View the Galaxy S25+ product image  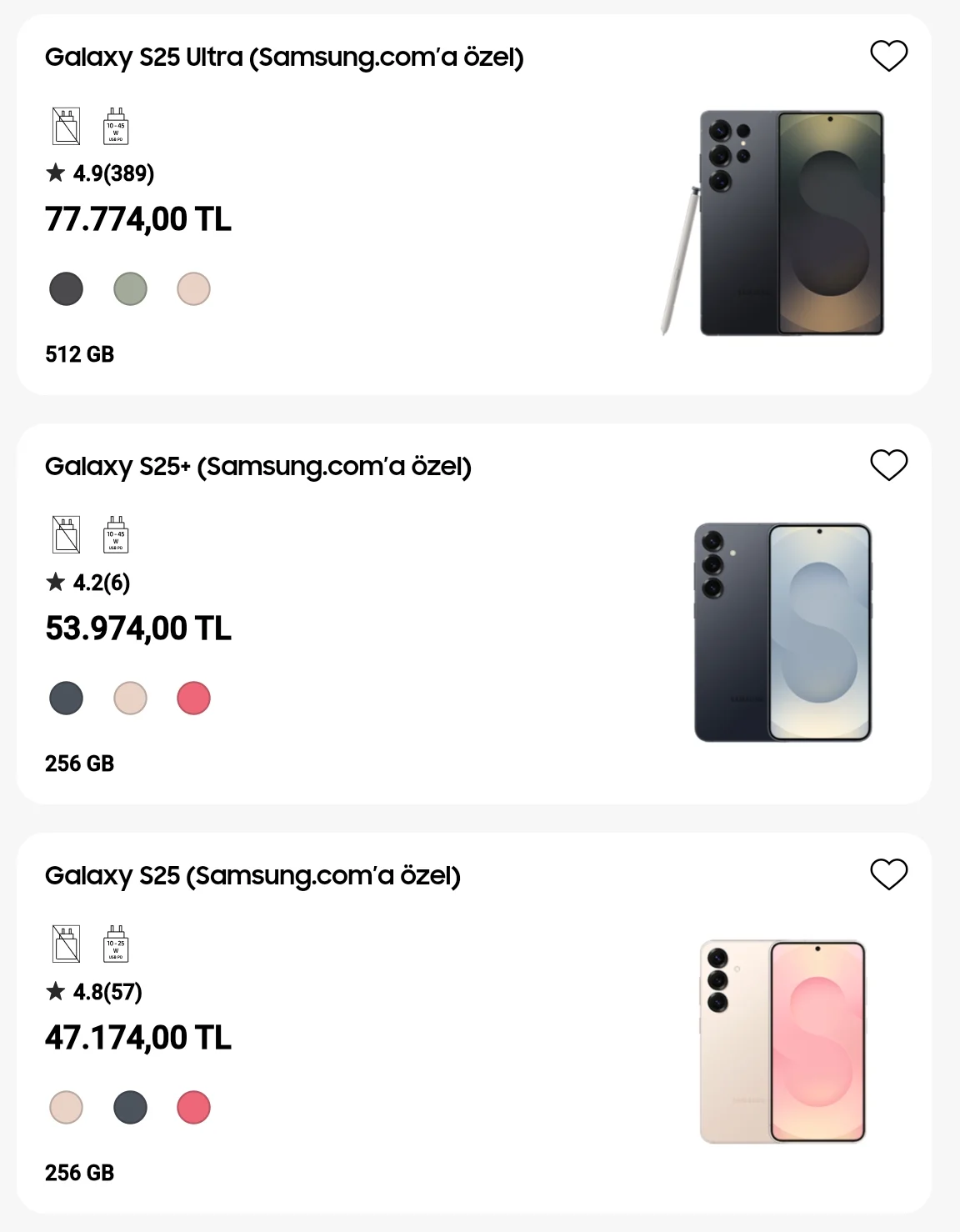coord(783,632)
